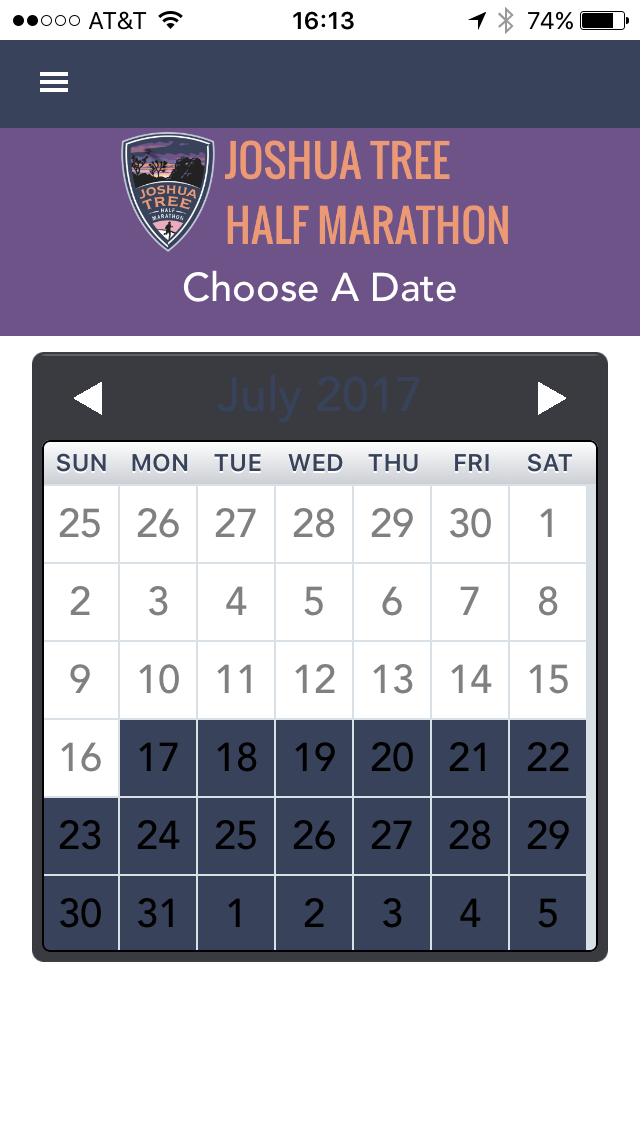Pick Wednesday, July 19

point(314,758)
